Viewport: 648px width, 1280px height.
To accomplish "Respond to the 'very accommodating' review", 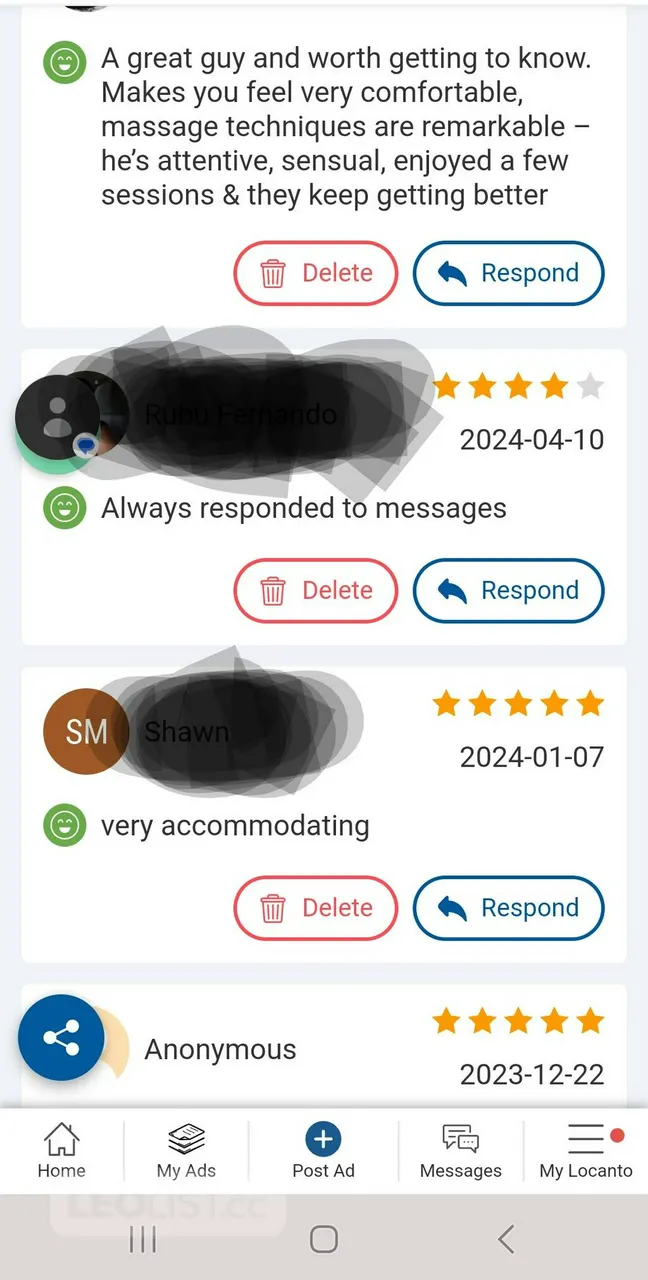I will pyautogui.click(x=508, y=907).
